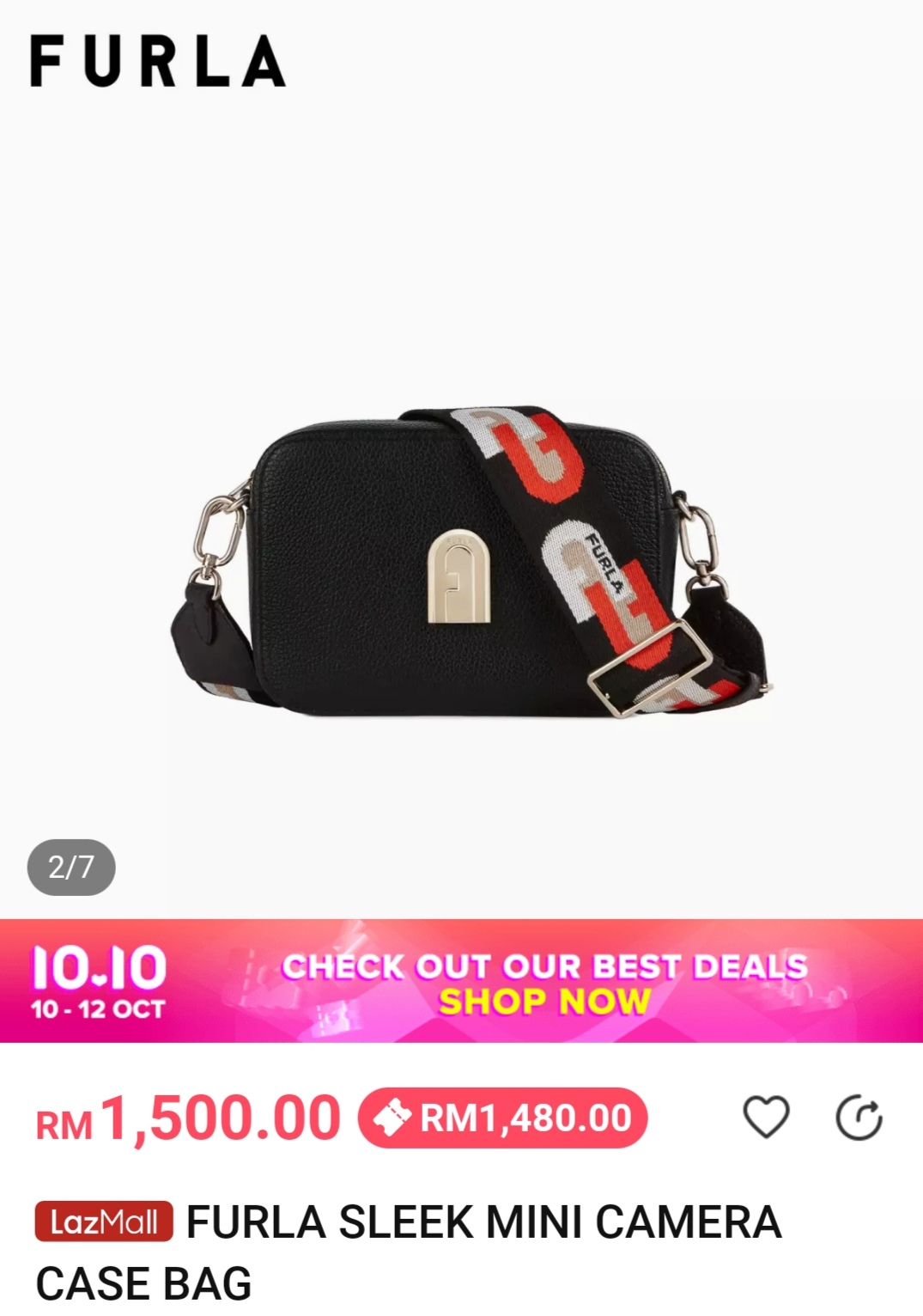Open the 10.10 best deals banner
Viewport: 923px width, 1316px height.
point(461,981)
